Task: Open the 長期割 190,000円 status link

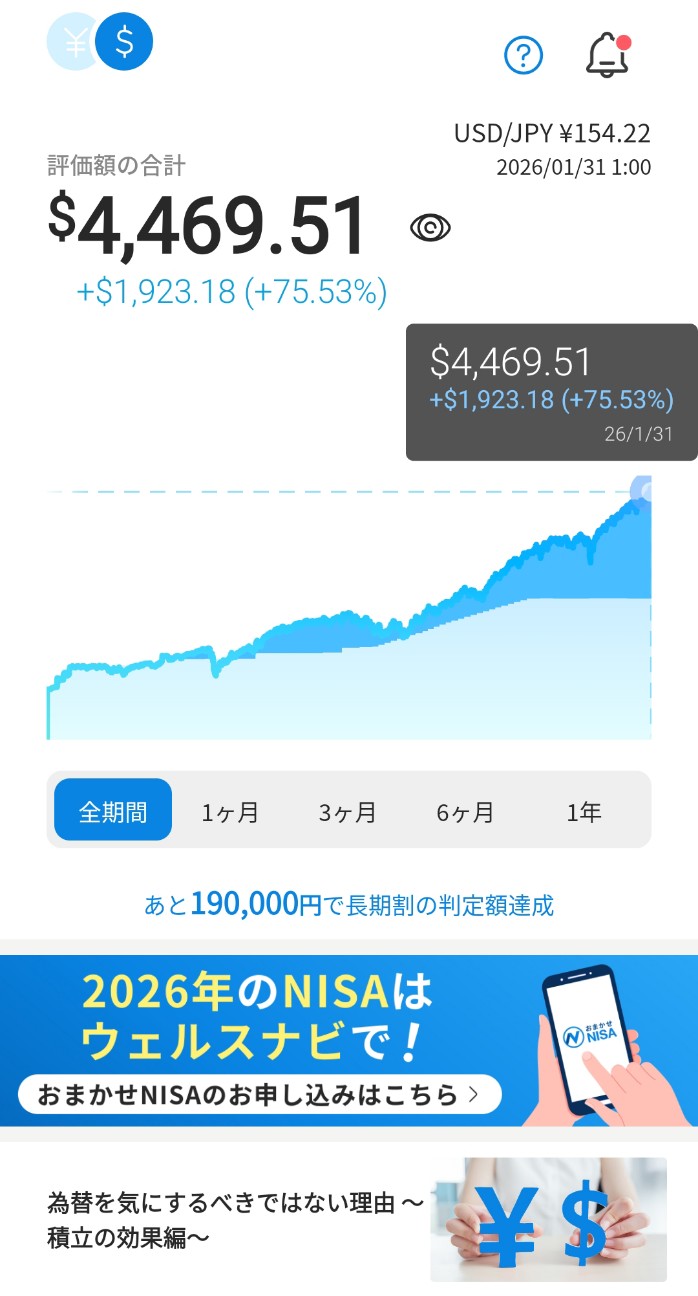Action: click(x=349, y=905)
